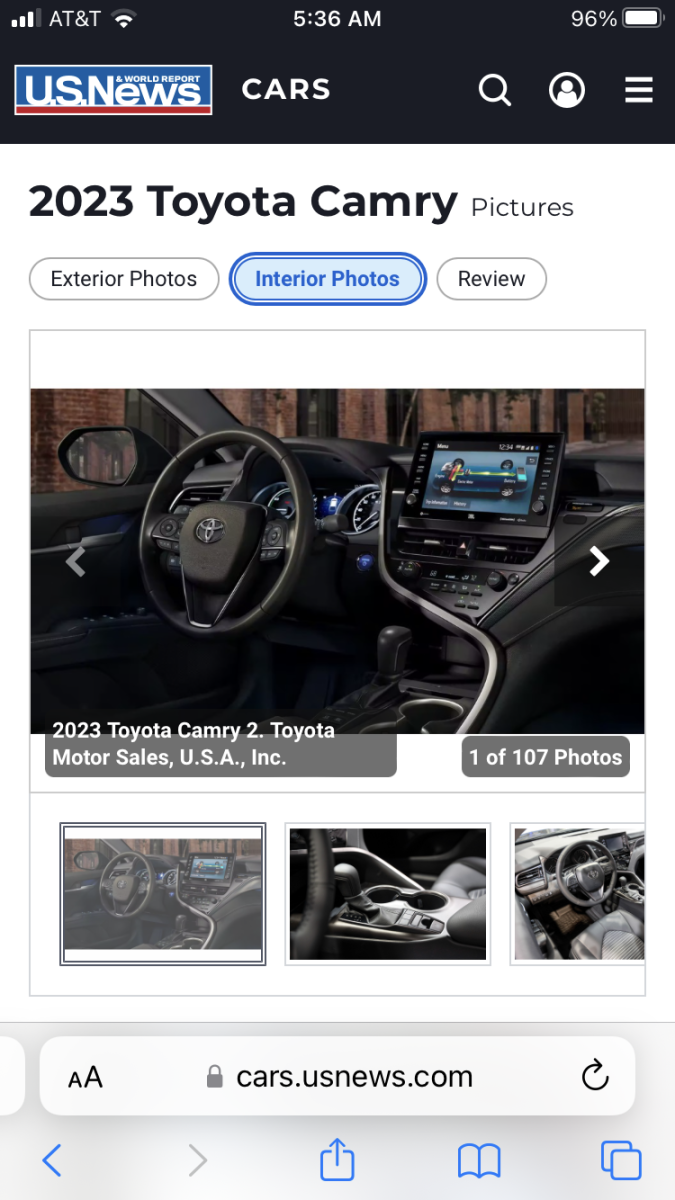Share this page
This screenshot has height=1200, width=675.
tap(338, 1158)
